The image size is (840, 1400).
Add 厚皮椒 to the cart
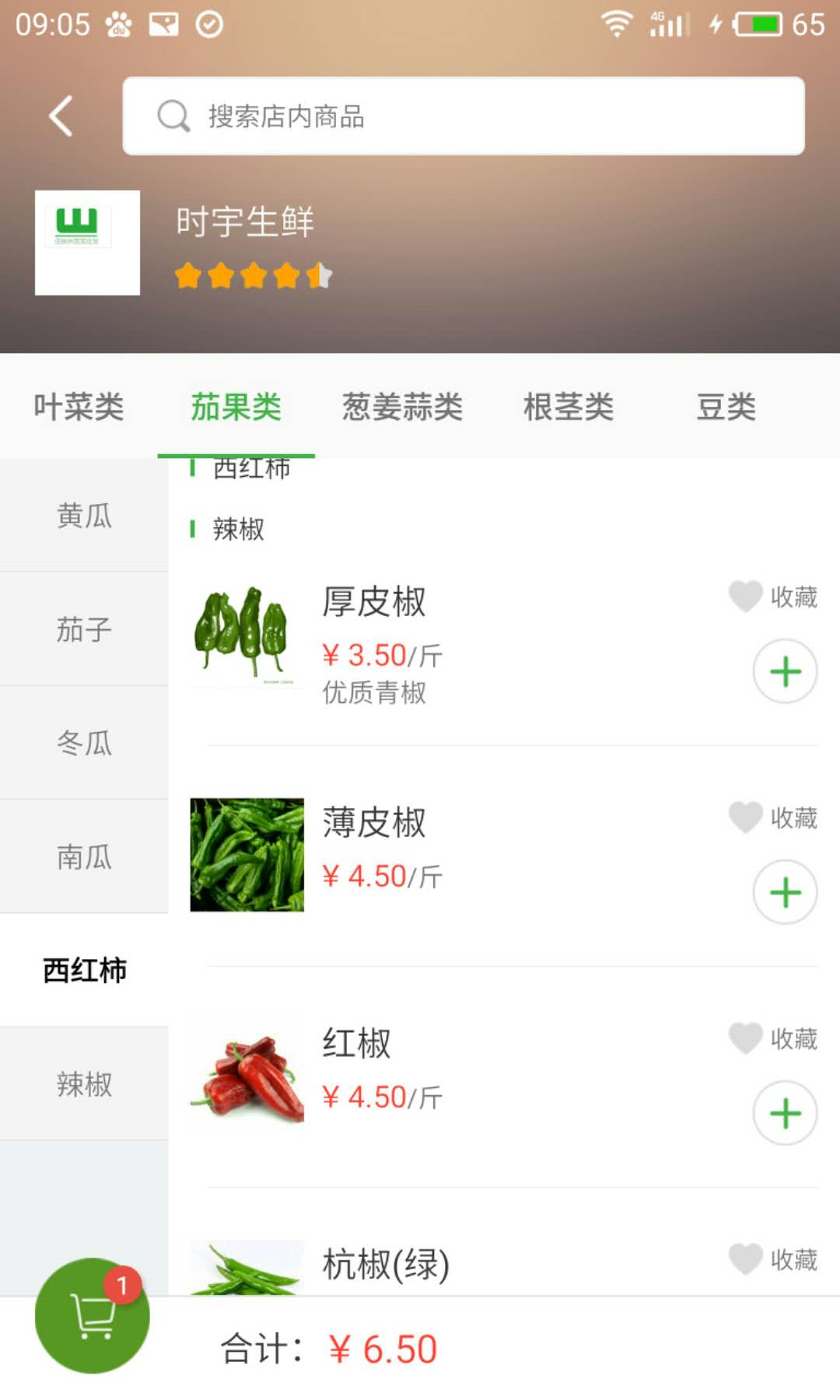click(x=785, y=671)
